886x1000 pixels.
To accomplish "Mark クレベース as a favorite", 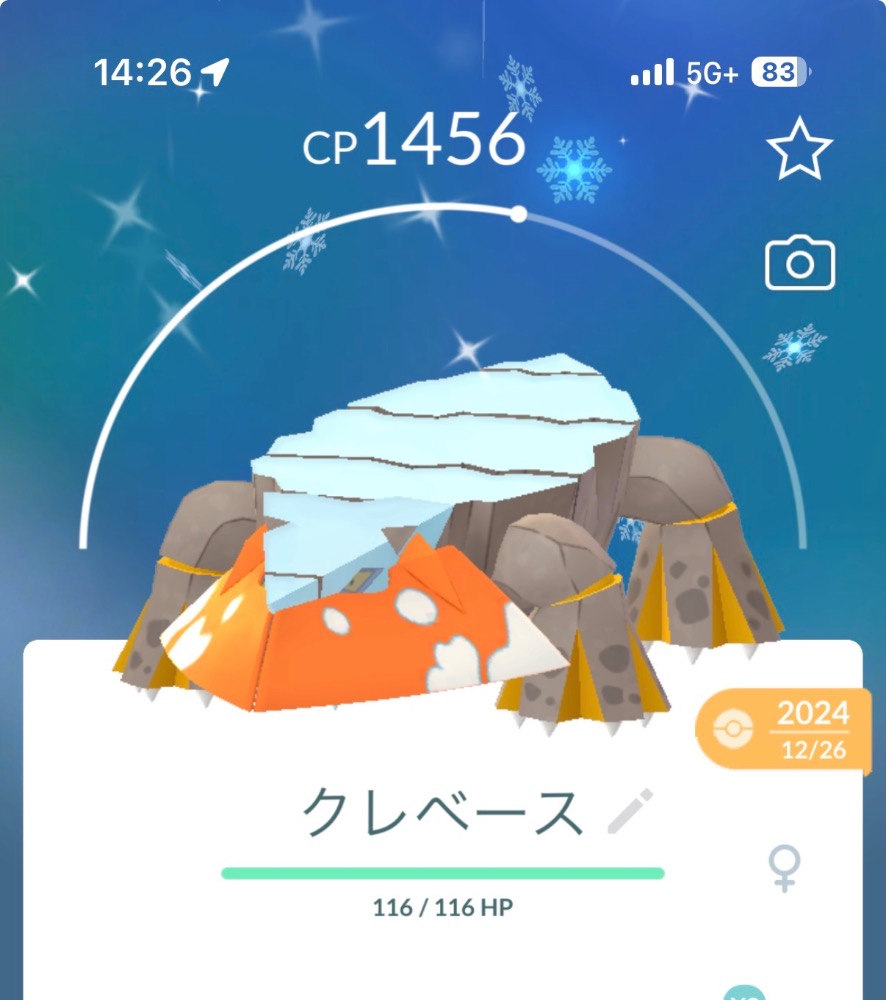I will click(799, 150).
